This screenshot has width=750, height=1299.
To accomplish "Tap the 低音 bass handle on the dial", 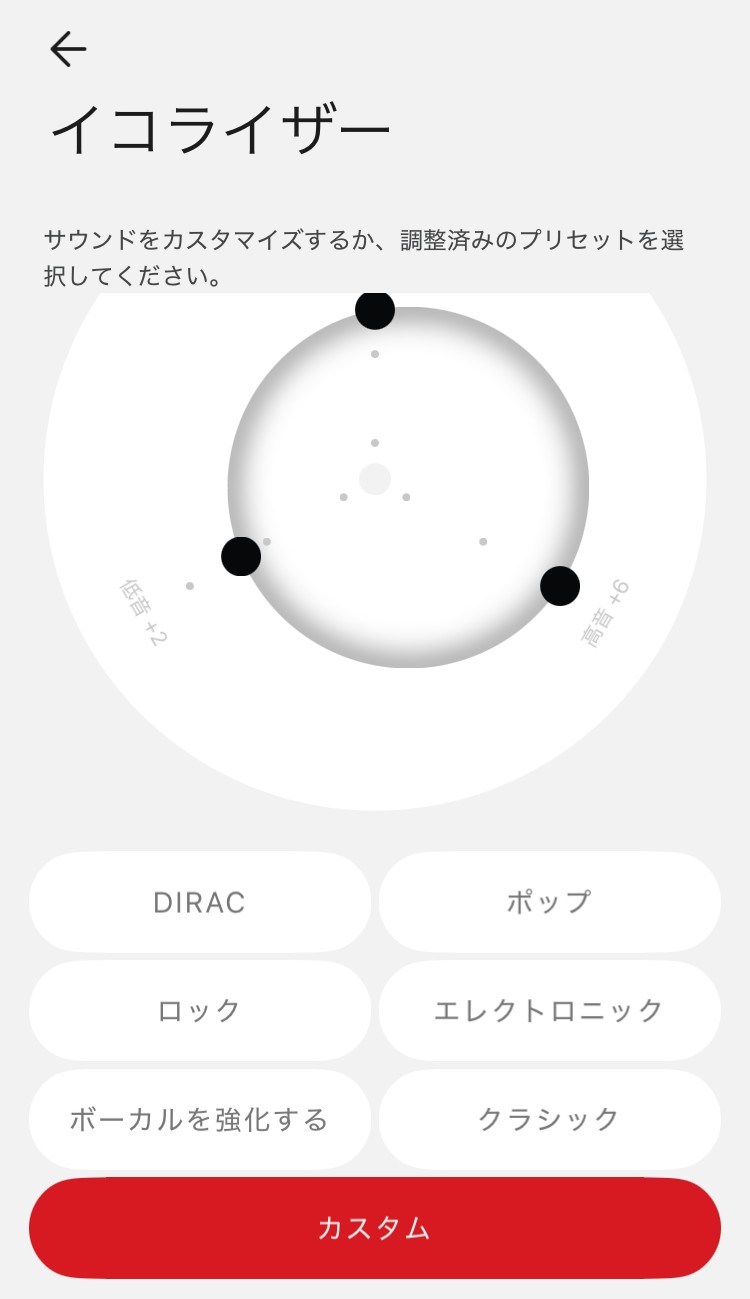I will tap(241, 556).
